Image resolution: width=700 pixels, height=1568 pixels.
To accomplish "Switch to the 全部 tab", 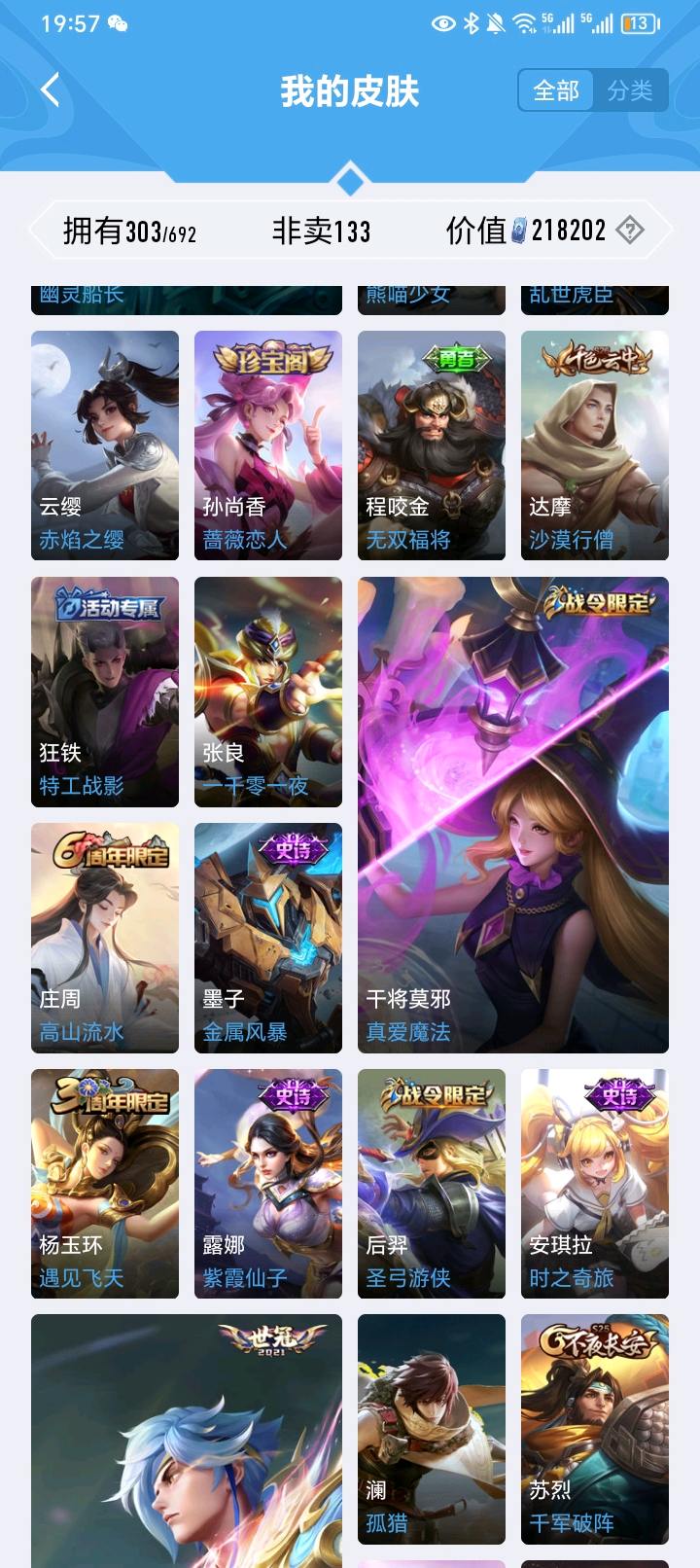I will coord(556,90).
